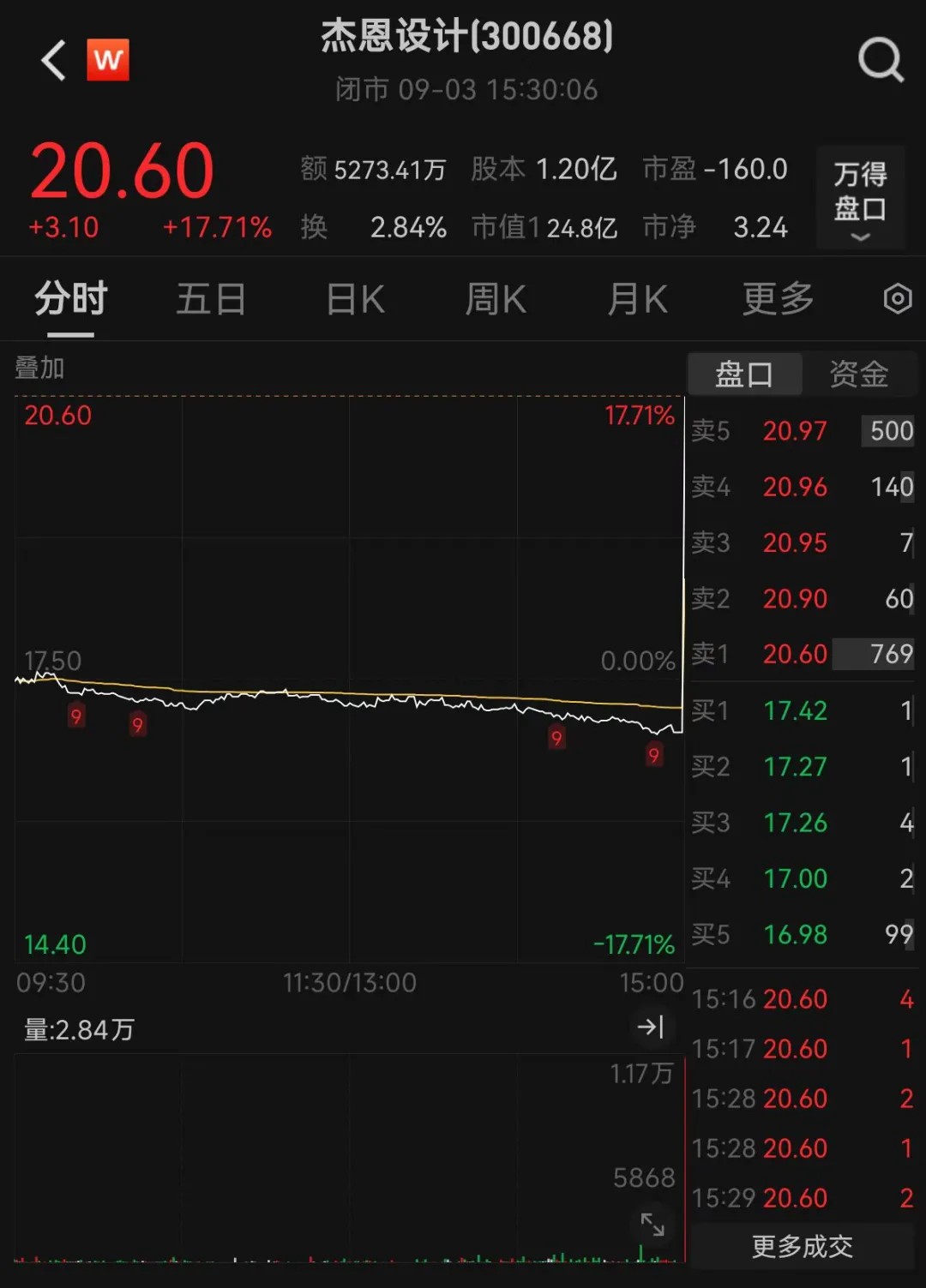Tap 叠加 to overlay a comparison
Viewport: 926px width, 1288px height.
[39, 368]
